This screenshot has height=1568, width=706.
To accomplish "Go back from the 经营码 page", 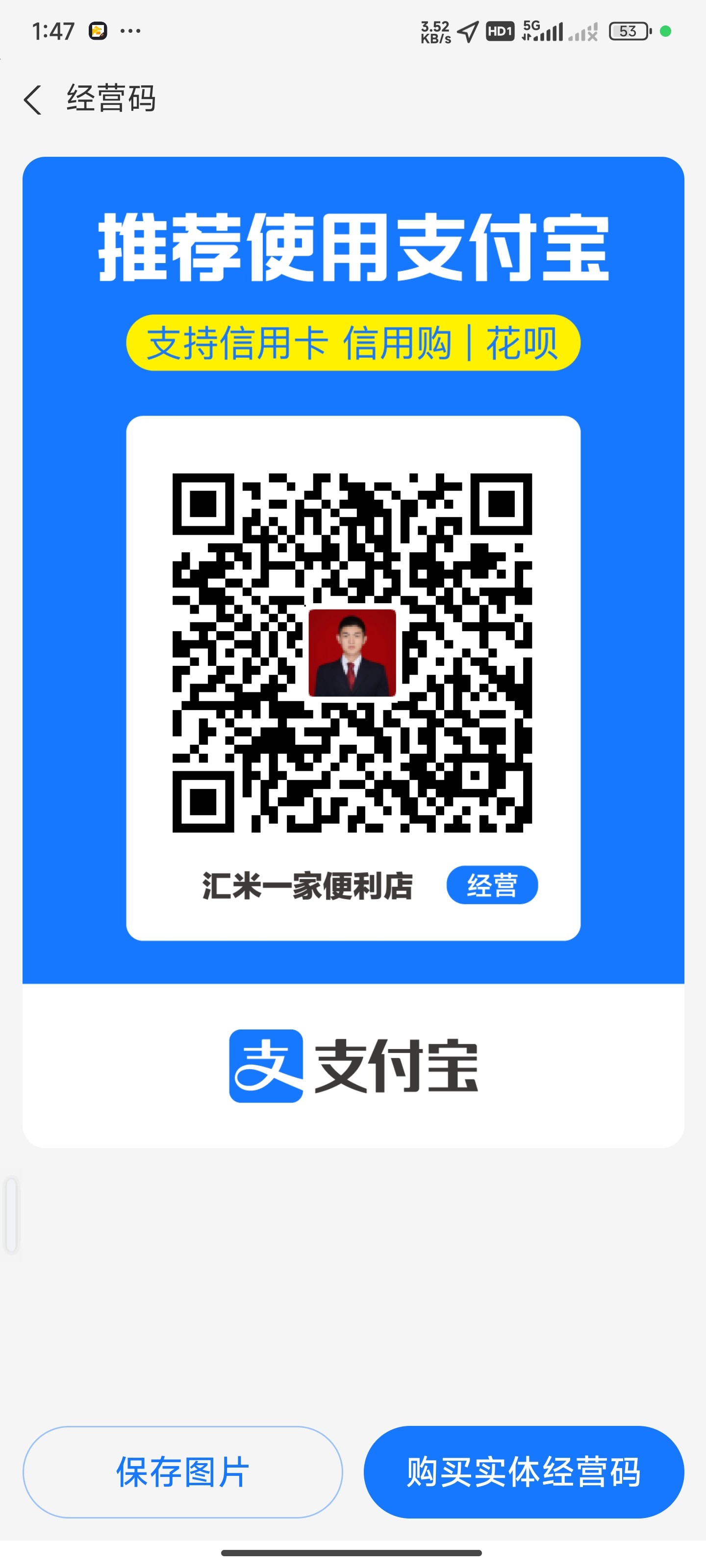I will pyautogui.click(x=33, y=100).
